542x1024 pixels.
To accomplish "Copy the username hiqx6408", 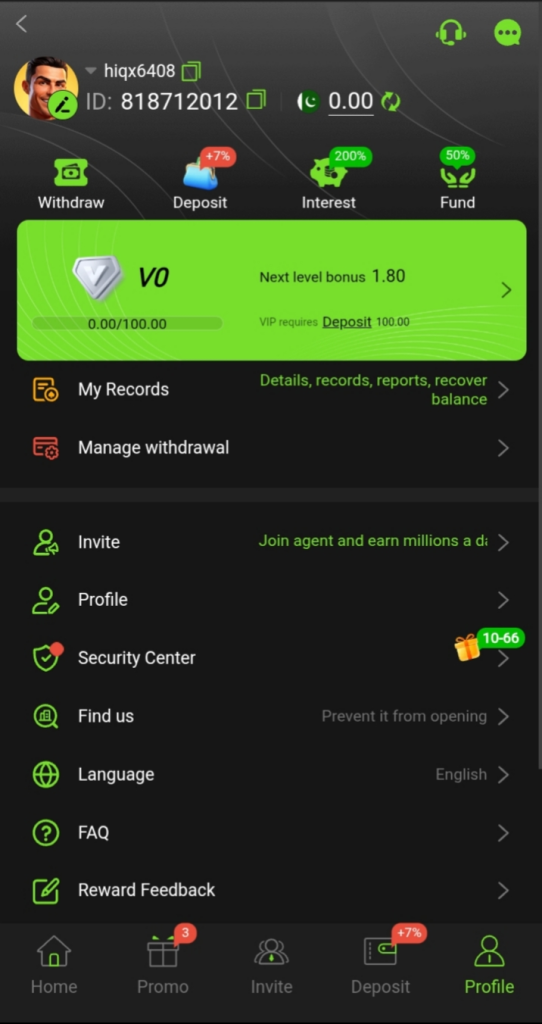I will pyautogui.click(x=191, y=71).
